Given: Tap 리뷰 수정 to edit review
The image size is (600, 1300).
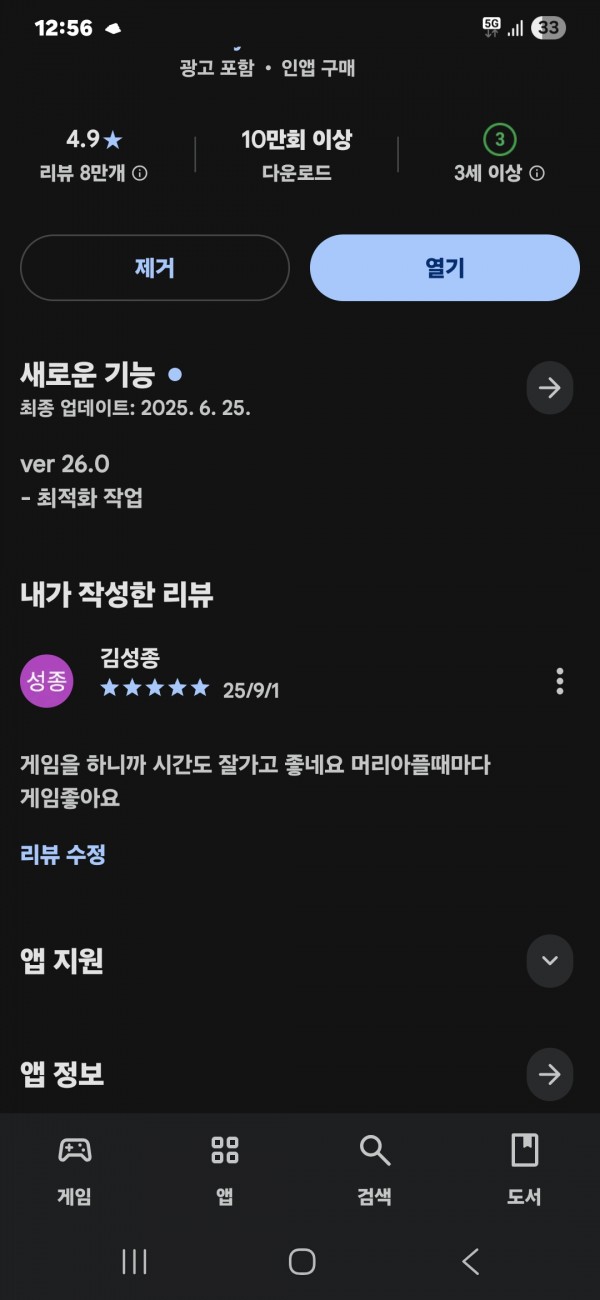Looking at the screenshot, I should (63, 854).
